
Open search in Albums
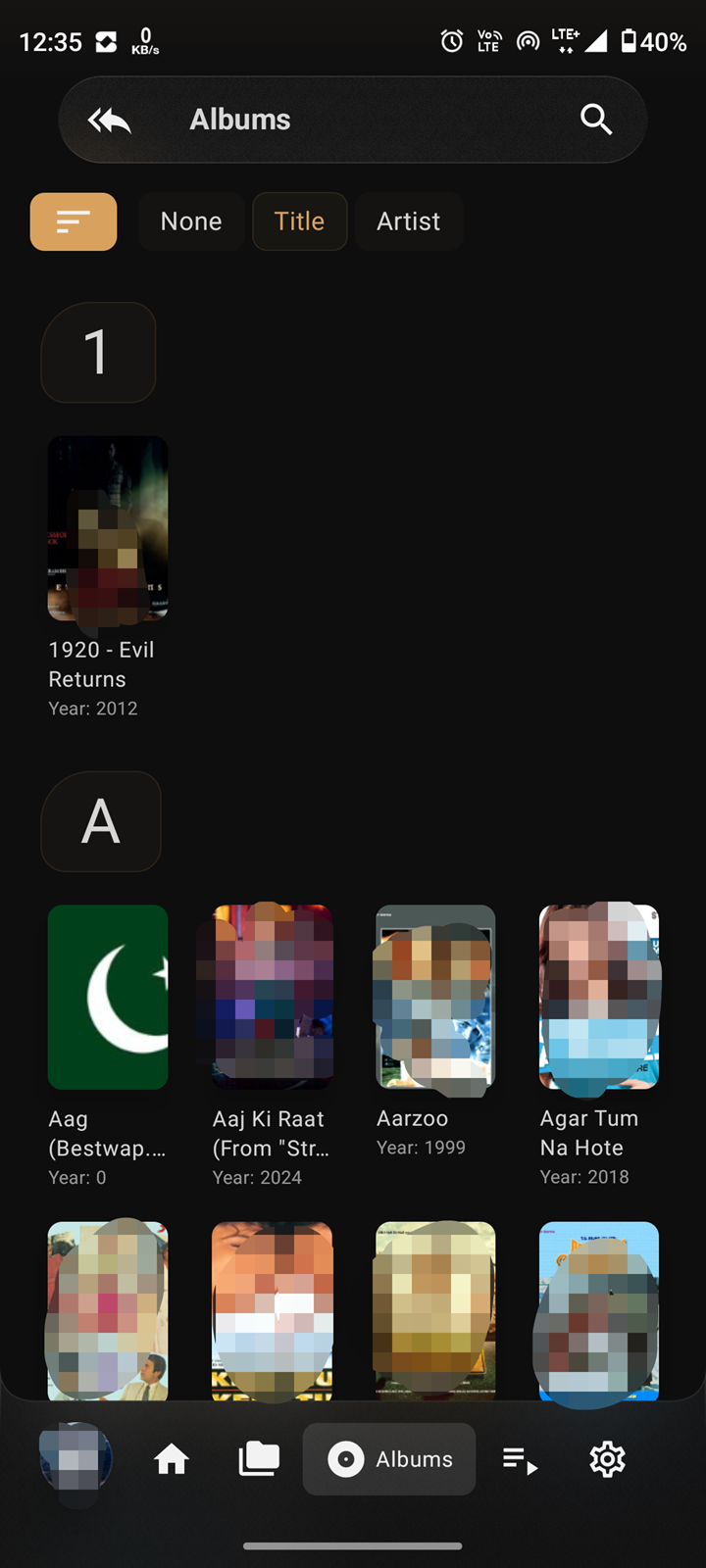(x=596, y=120)
